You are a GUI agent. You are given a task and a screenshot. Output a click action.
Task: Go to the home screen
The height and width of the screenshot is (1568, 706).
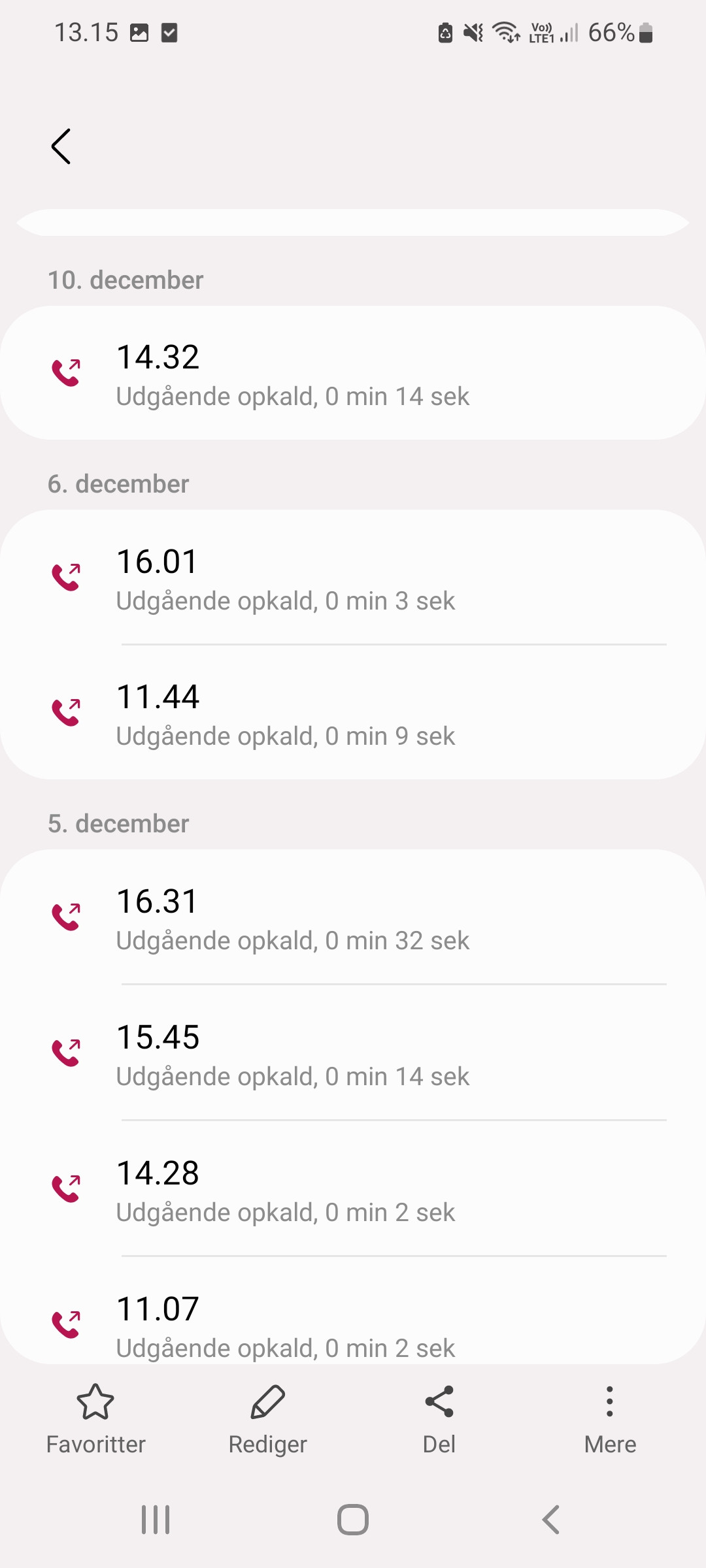point(353,1520)
